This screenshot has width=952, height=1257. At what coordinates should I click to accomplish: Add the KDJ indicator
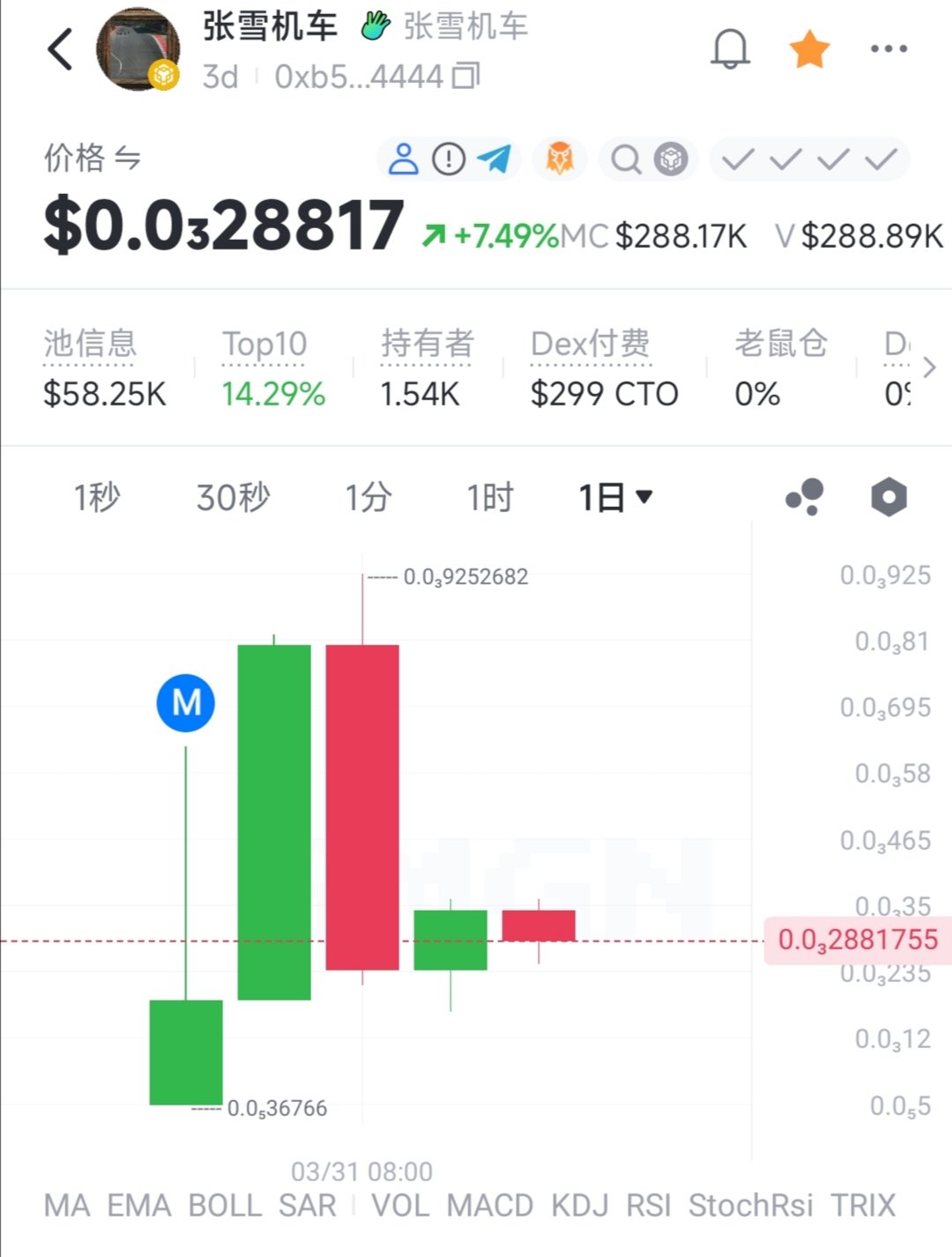click(579, 1206)
